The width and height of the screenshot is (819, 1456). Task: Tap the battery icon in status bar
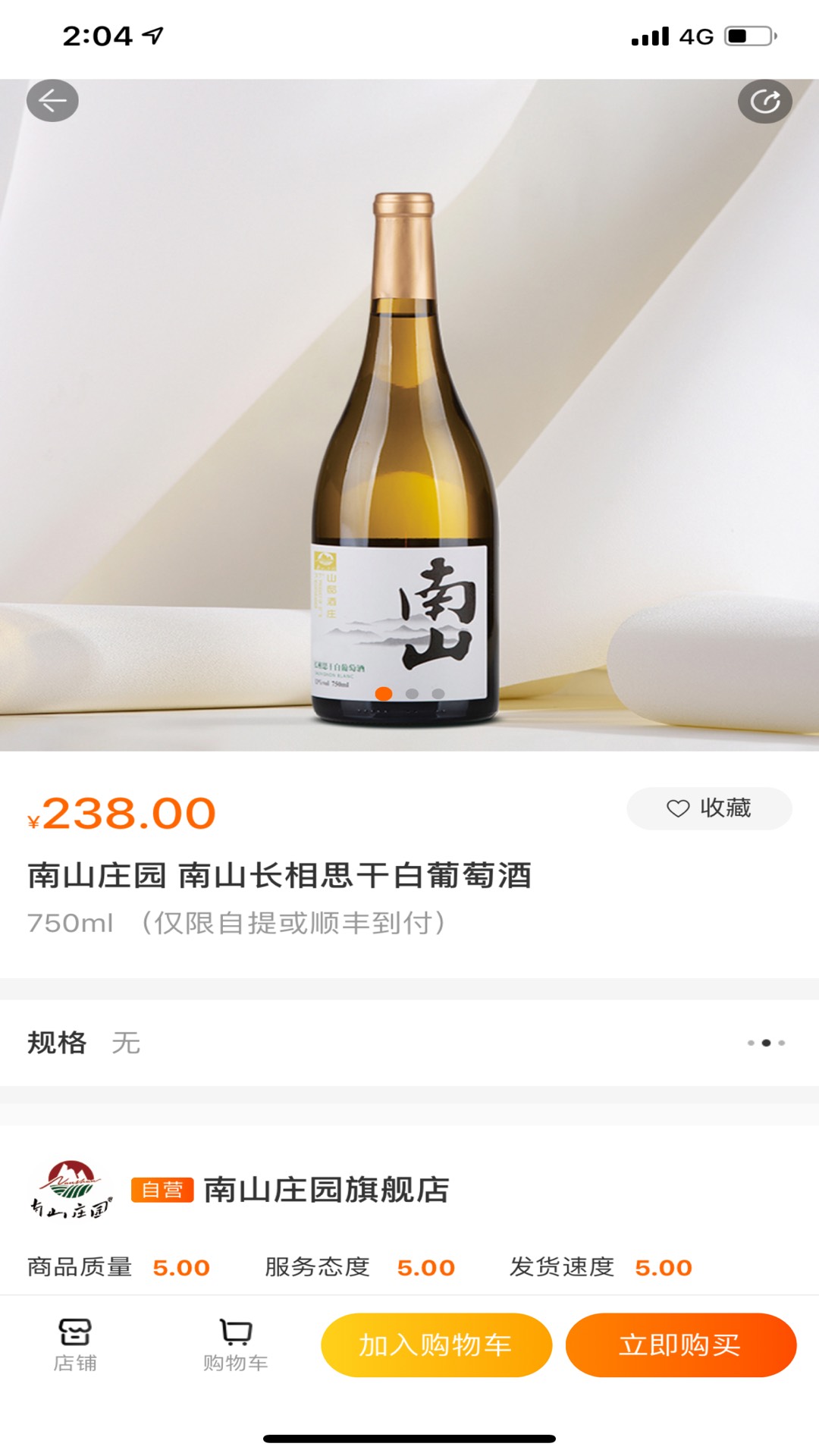click(x=747, y=33)
